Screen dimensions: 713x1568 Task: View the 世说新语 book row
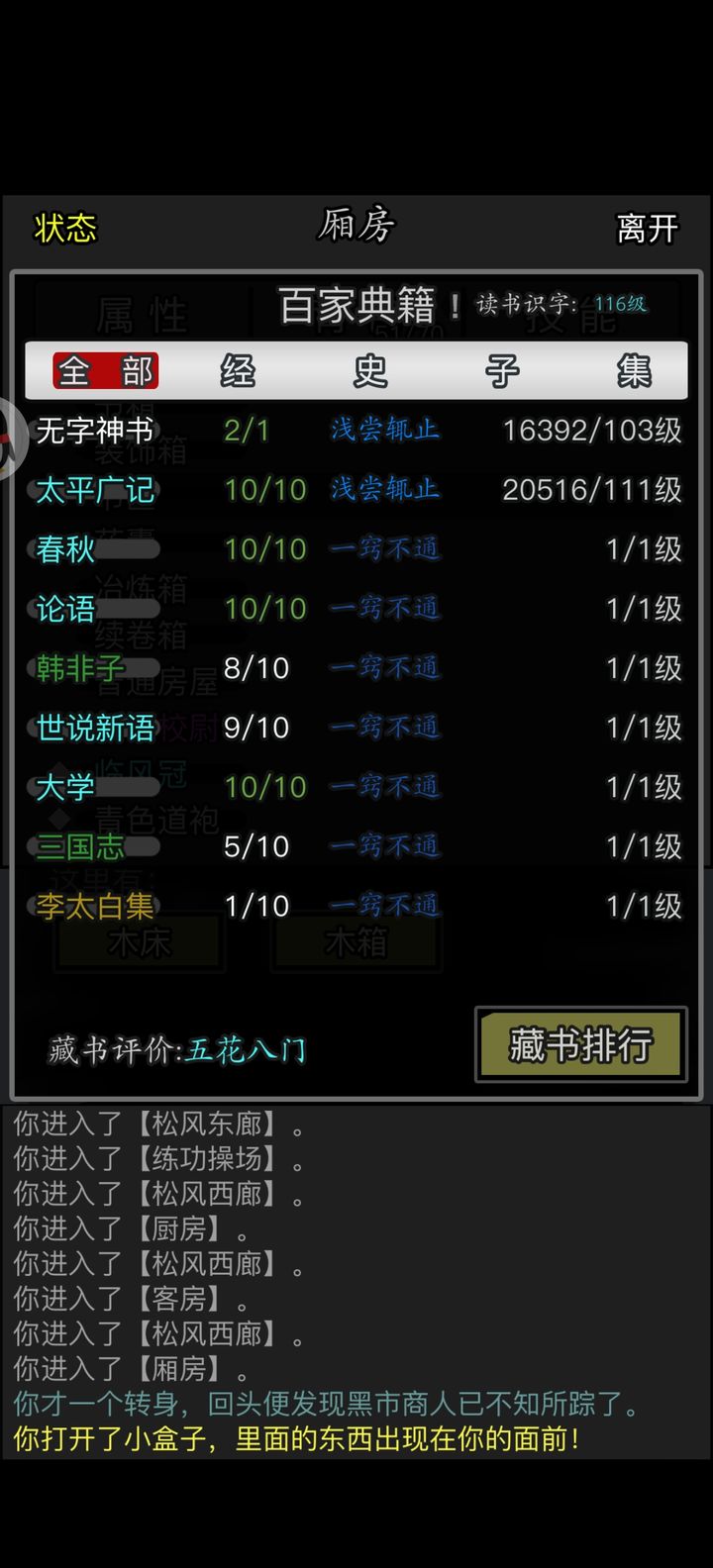pos(95,728)
